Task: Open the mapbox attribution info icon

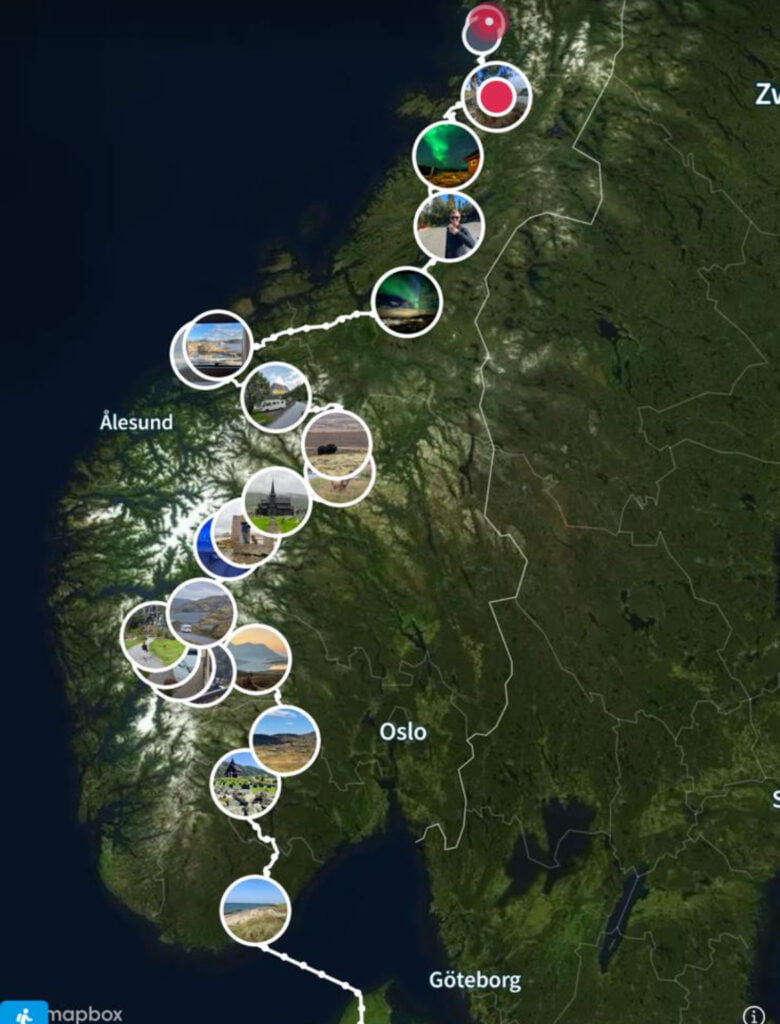Action: click(754, 1014)
